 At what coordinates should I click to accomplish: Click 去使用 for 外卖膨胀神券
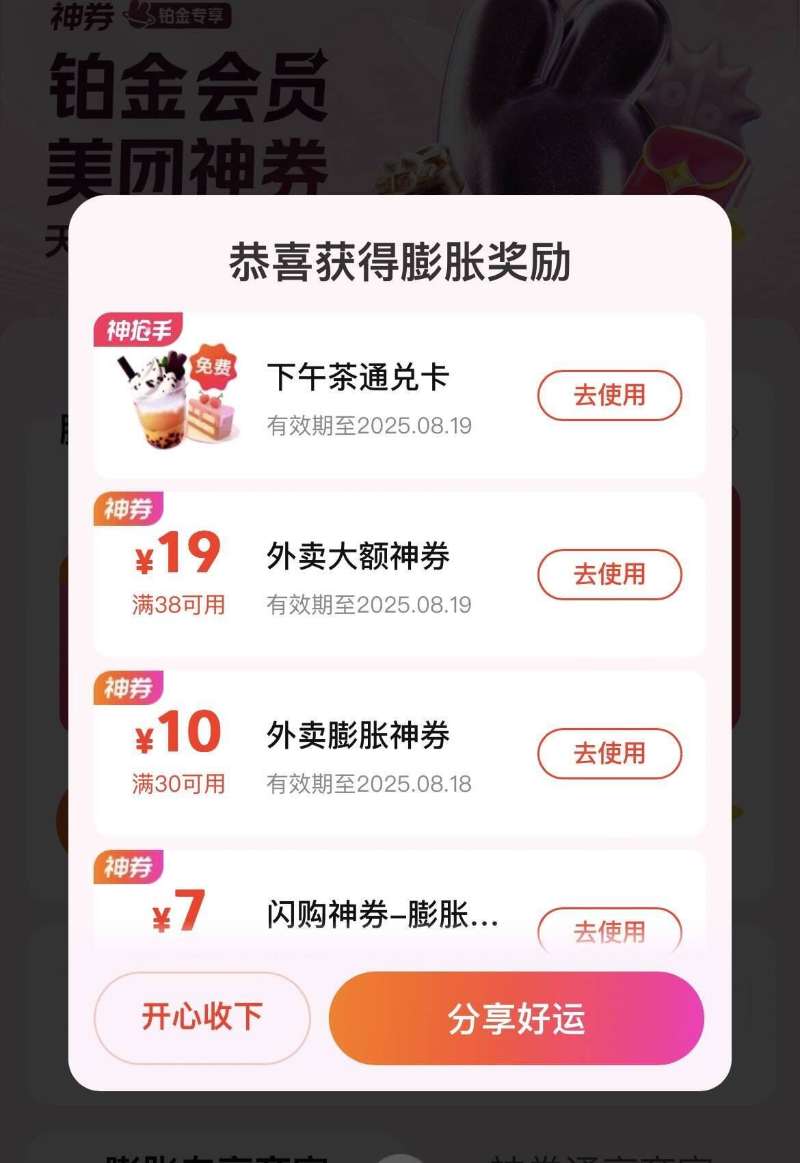[609, 755]
